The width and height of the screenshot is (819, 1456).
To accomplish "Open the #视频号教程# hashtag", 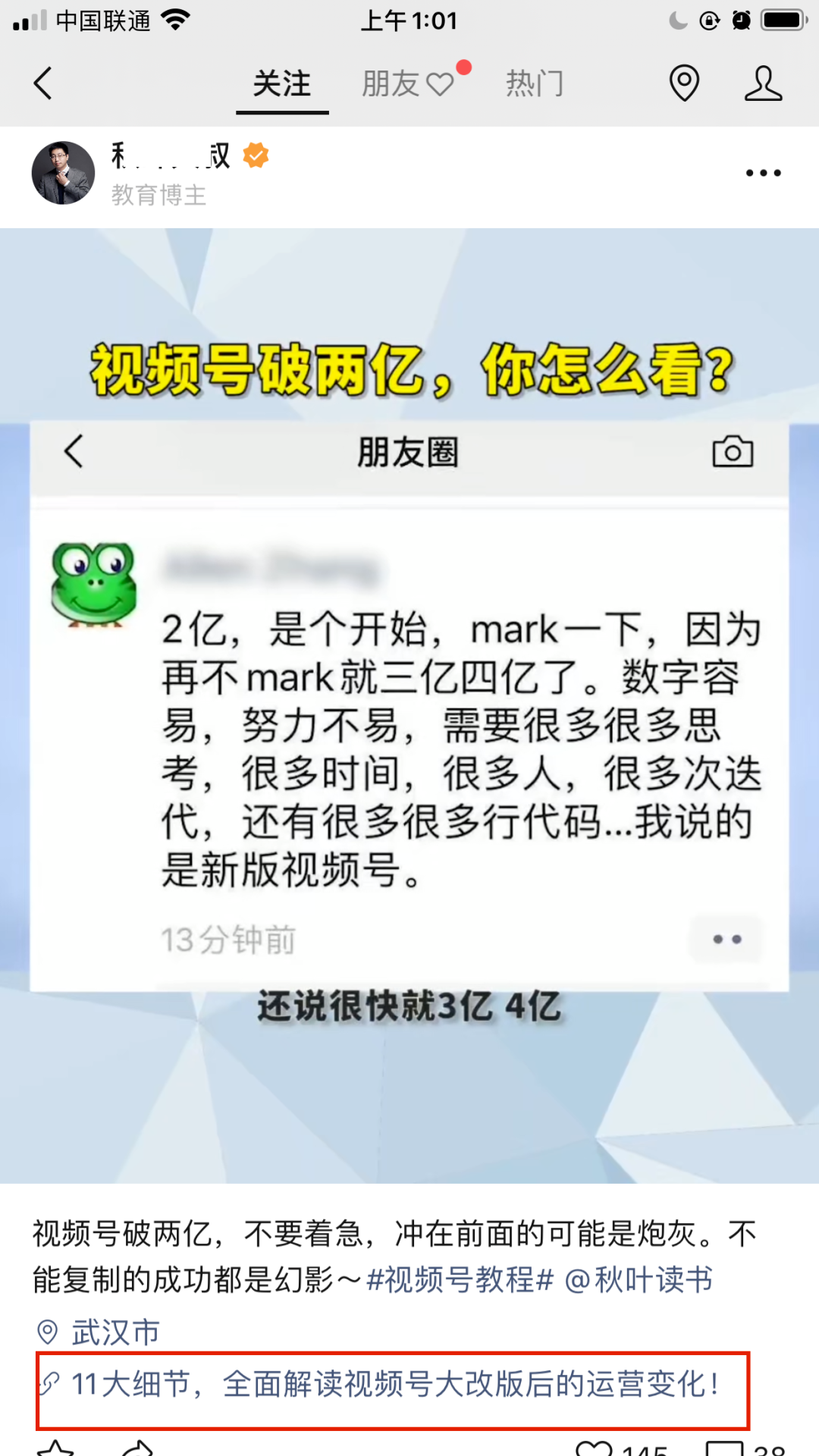I will pyautogui.click(x=460, y=1280).
